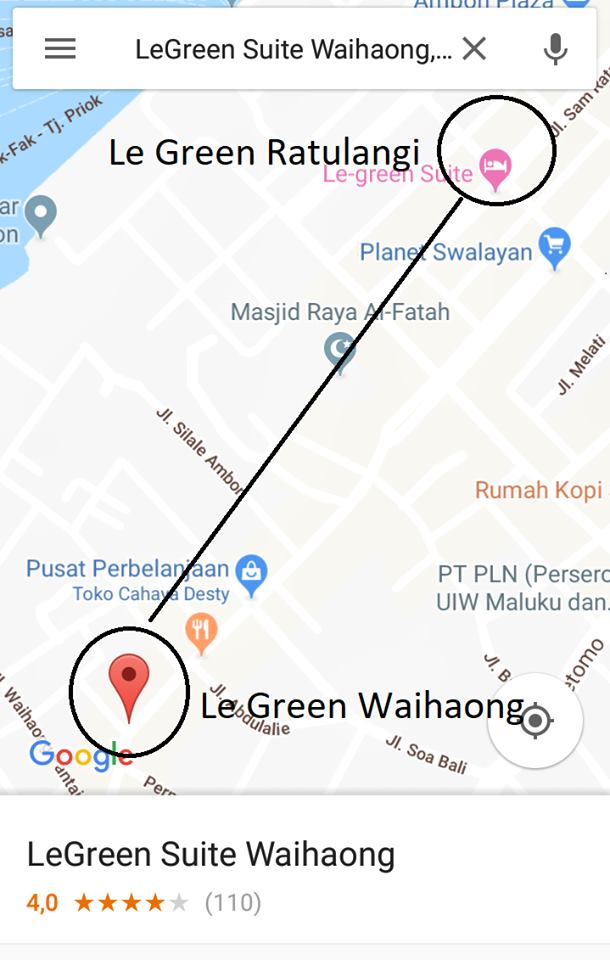The image size is (610, 960).
Task: Select the Masjid Raya Al-Fatah marker
Action: (x=341, y=350)
